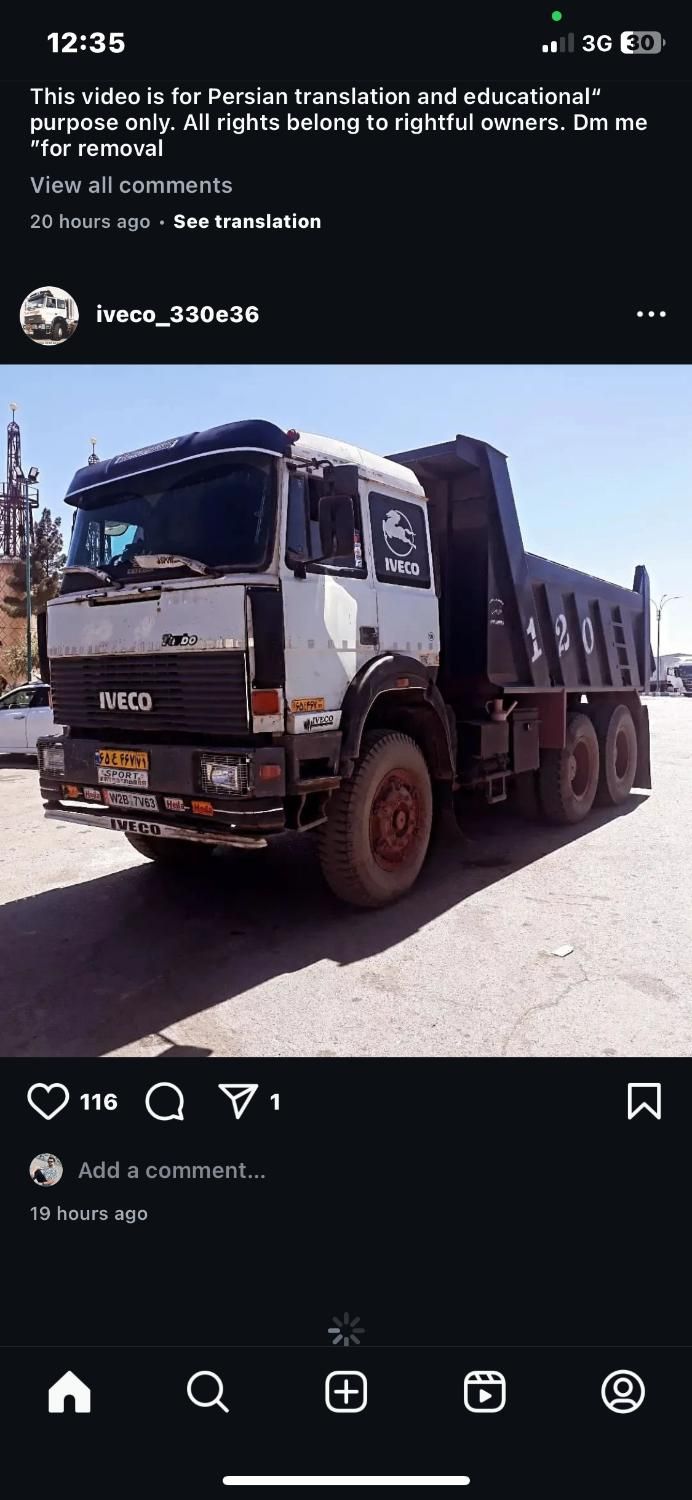The image size is (692, 1500).
Task: Open the three-dot menu for iveco_330e36
Action: 650,315
